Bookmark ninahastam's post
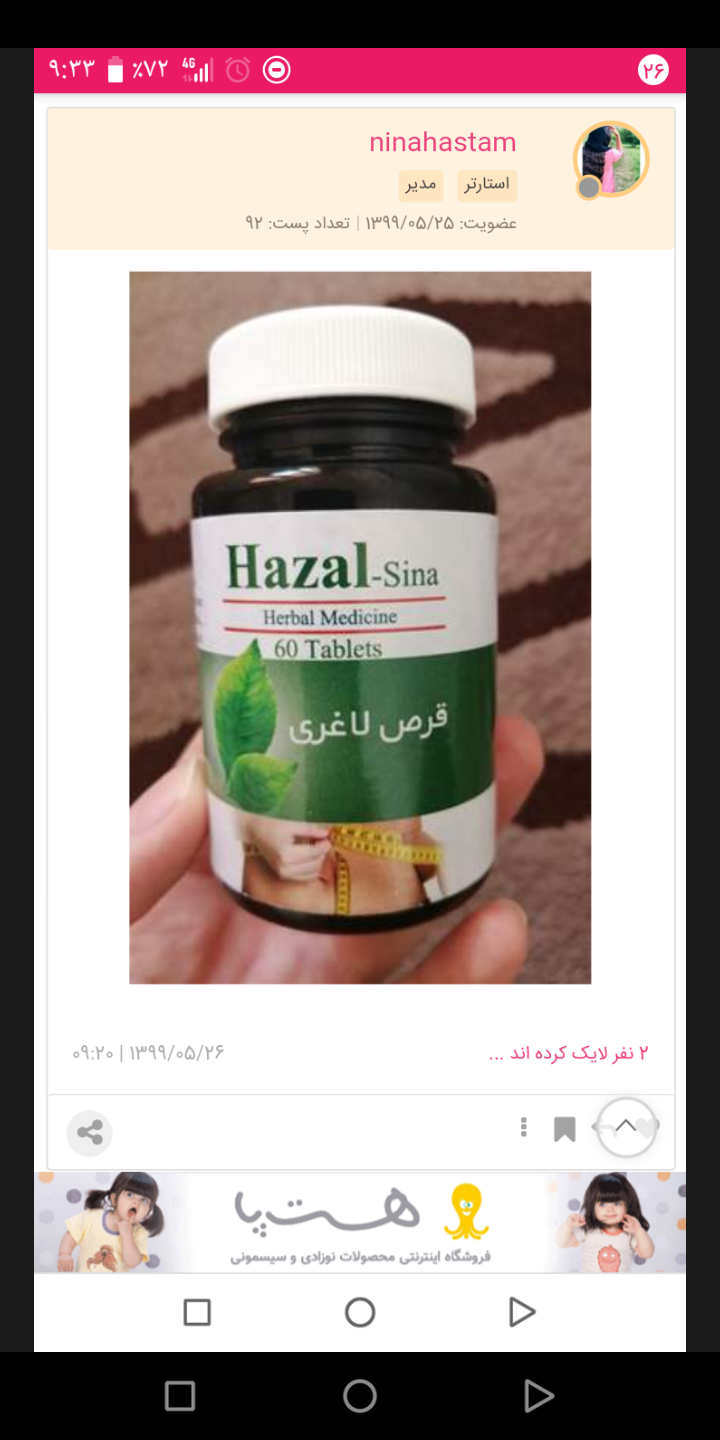 [x=565, y=1130]
